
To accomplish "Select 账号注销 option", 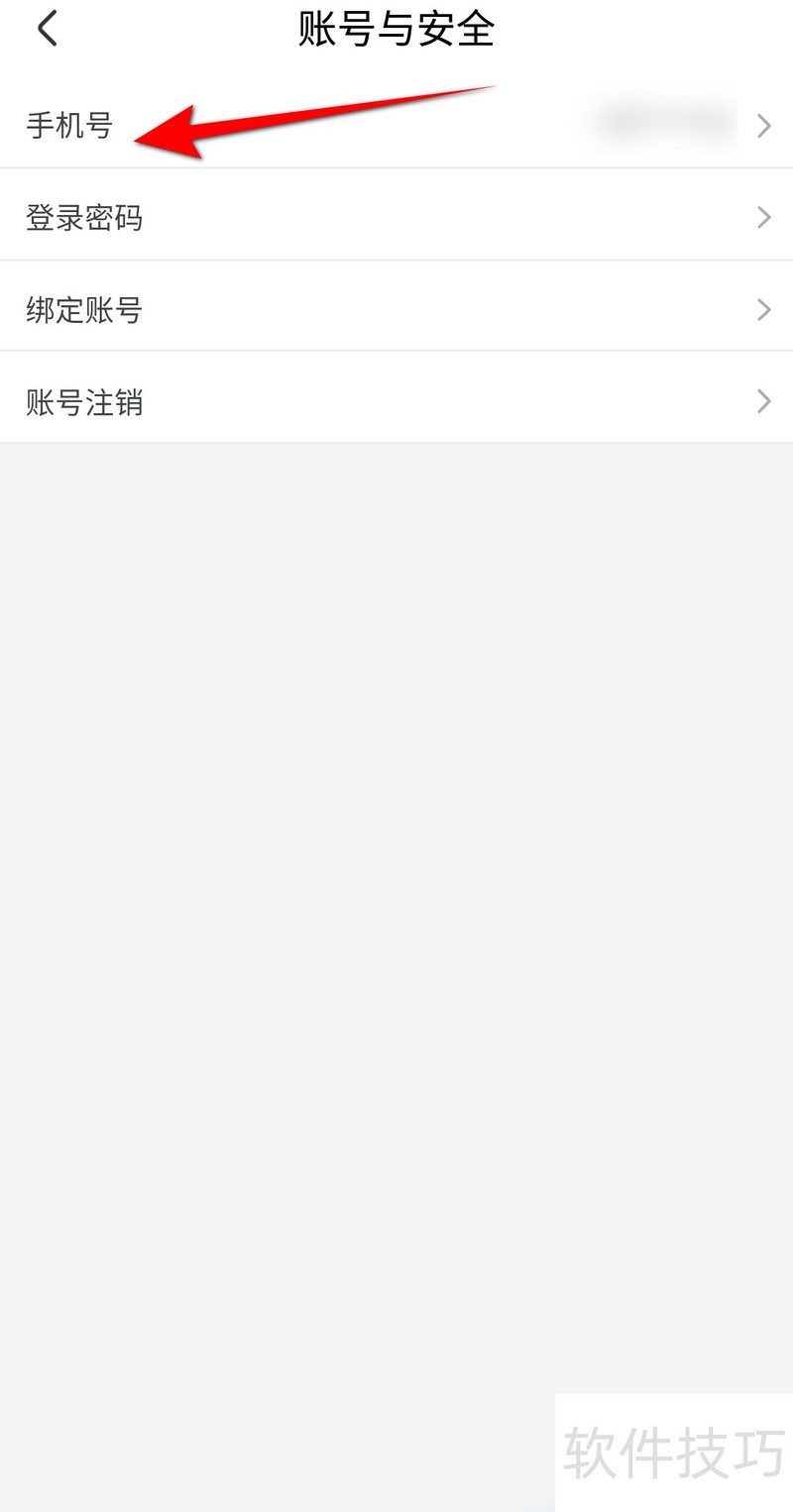I will [396, 402].
